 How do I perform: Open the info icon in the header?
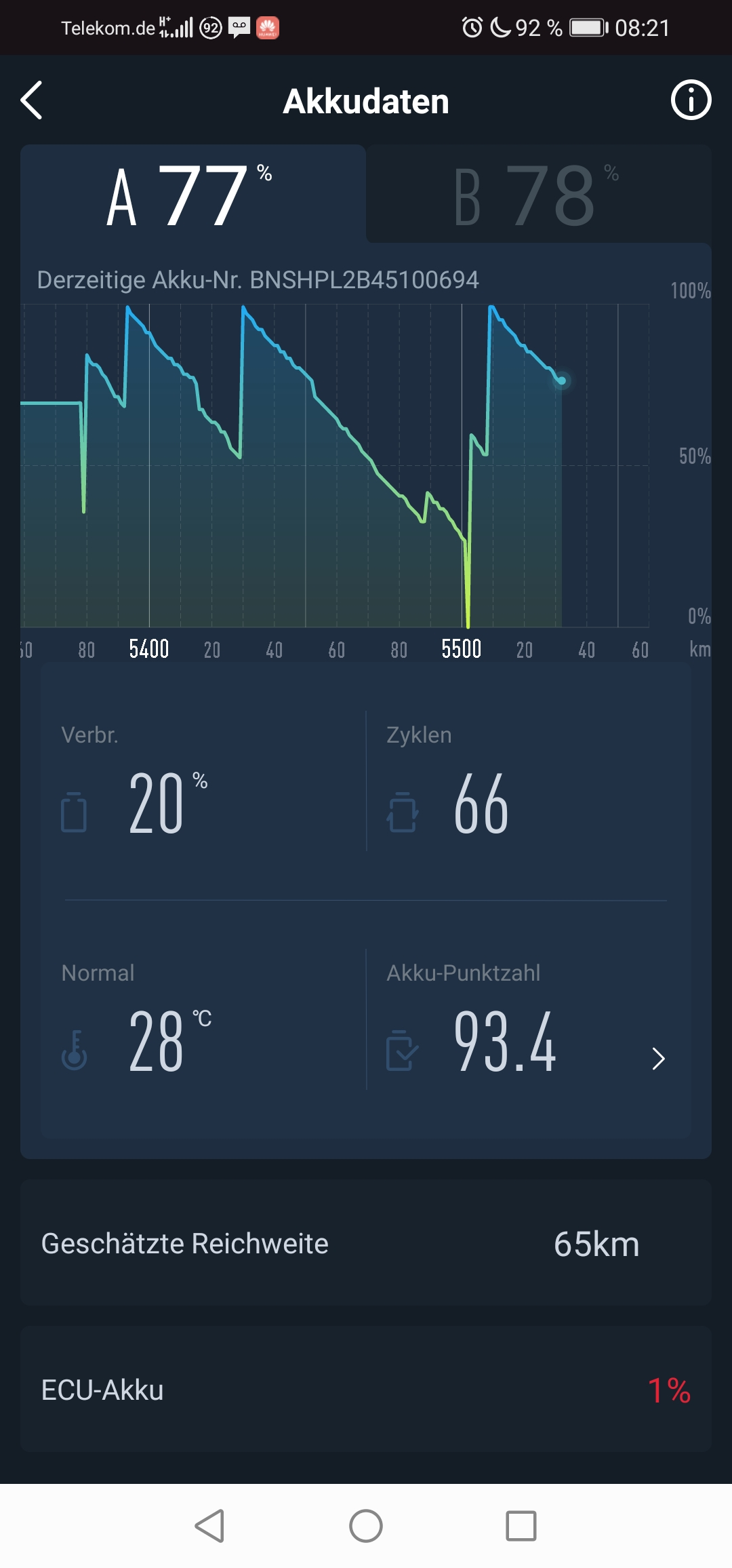tap(691, 100)
